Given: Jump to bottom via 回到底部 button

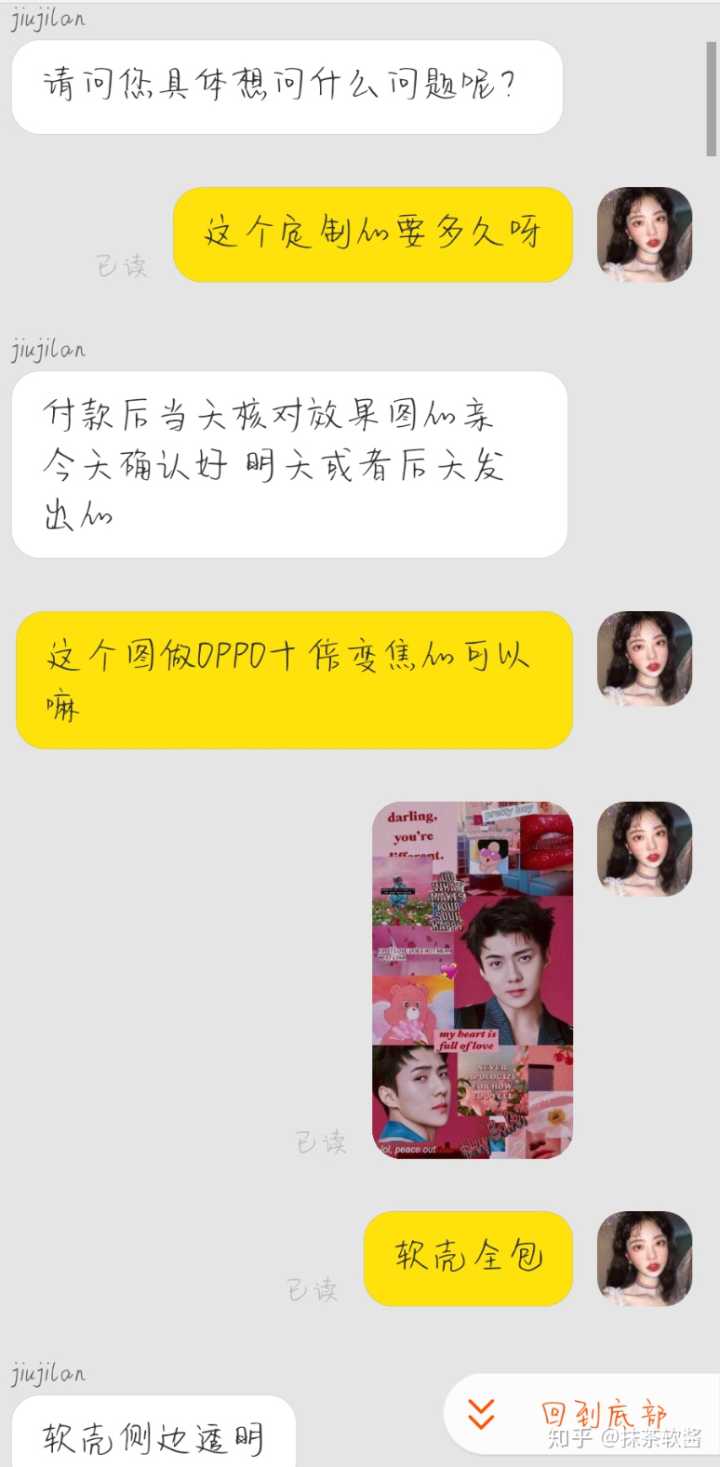Looking at the screenshot, I should pos(580,1414).
